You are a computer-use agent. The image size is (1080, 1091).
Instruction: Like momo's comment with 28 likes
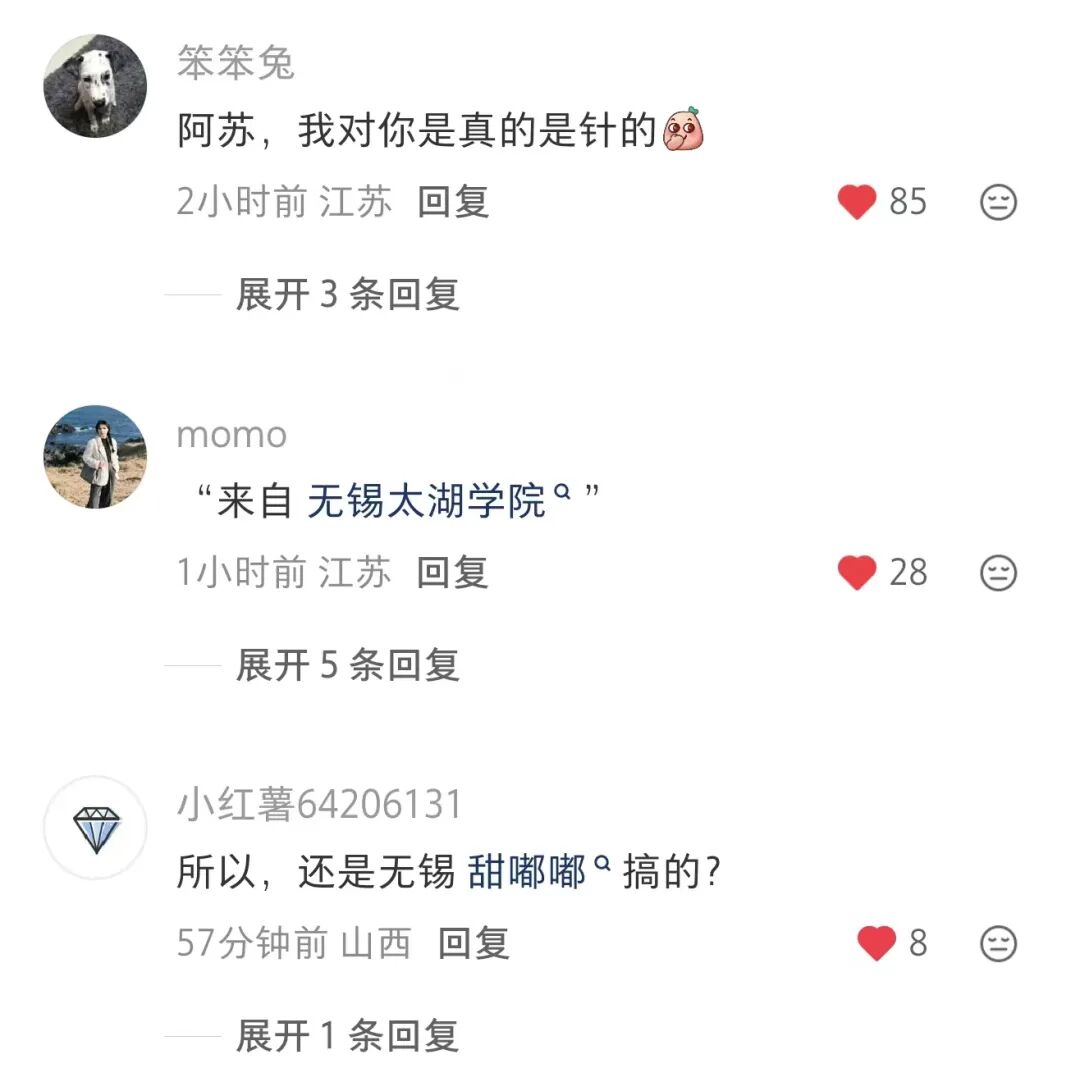(x=857, y=573)
